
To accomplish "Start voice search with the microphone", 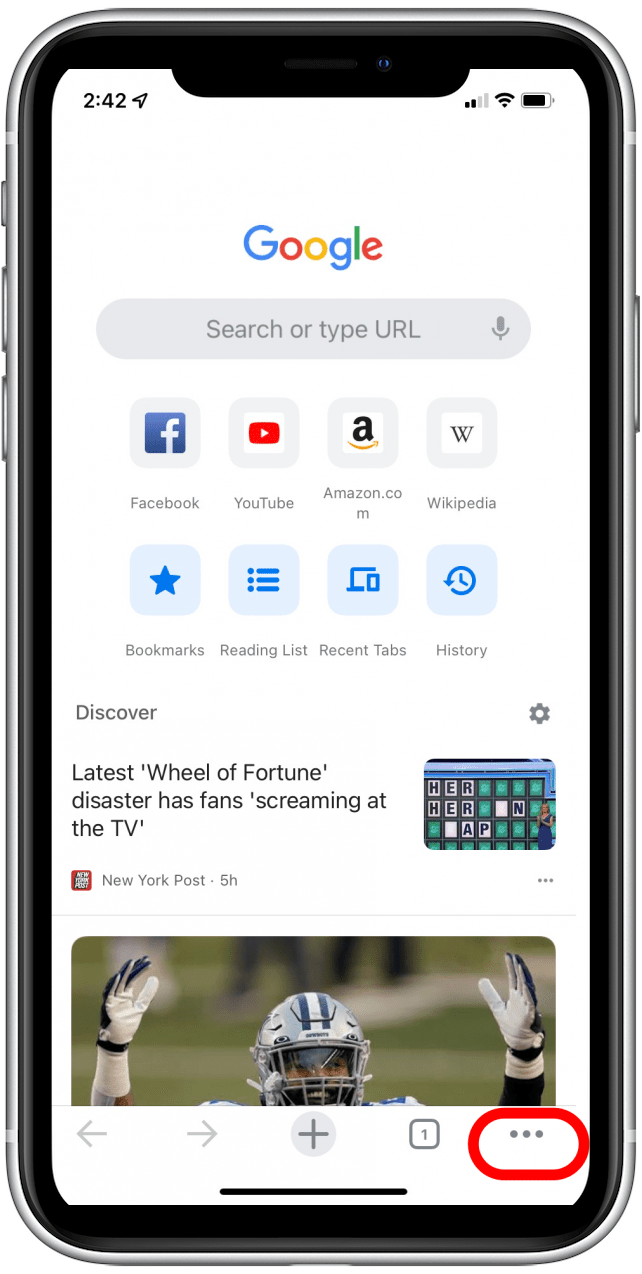I will point(501,329).
